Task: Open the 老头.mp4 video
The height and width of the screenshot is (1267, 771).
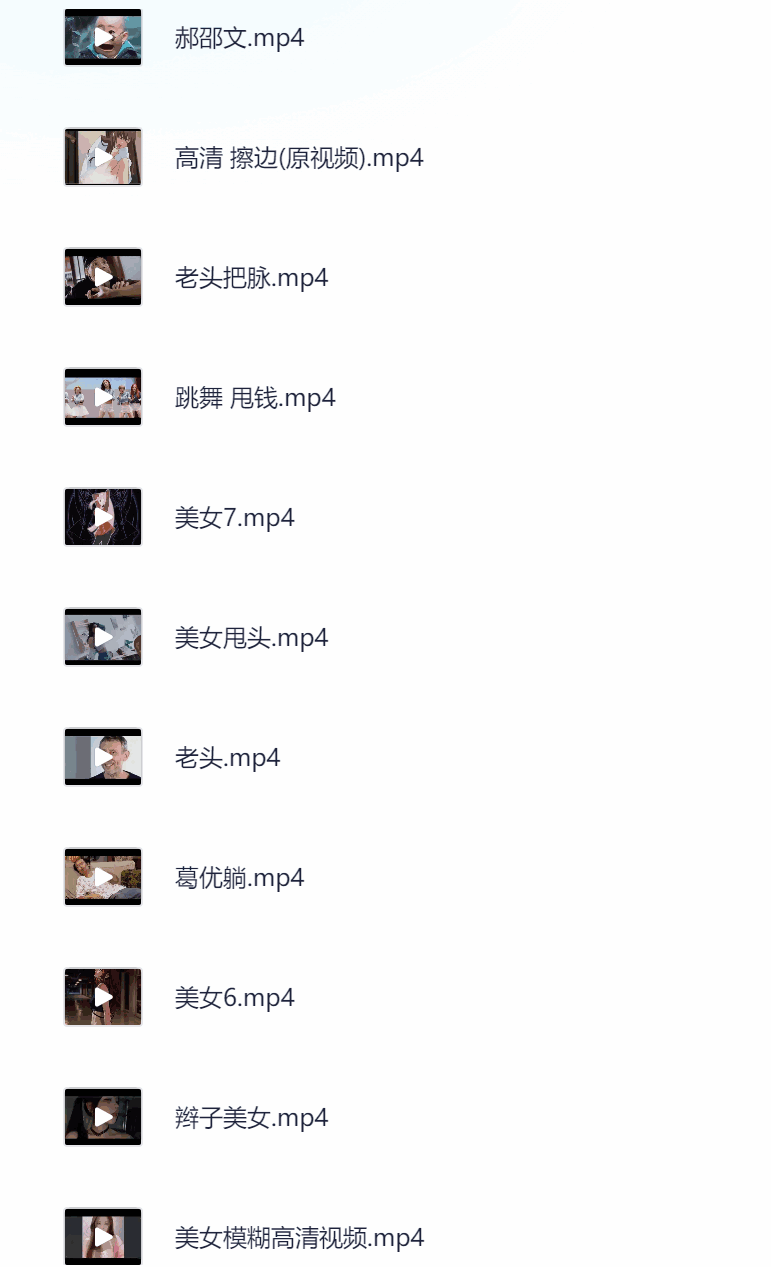Action: (x=227, y=758)
